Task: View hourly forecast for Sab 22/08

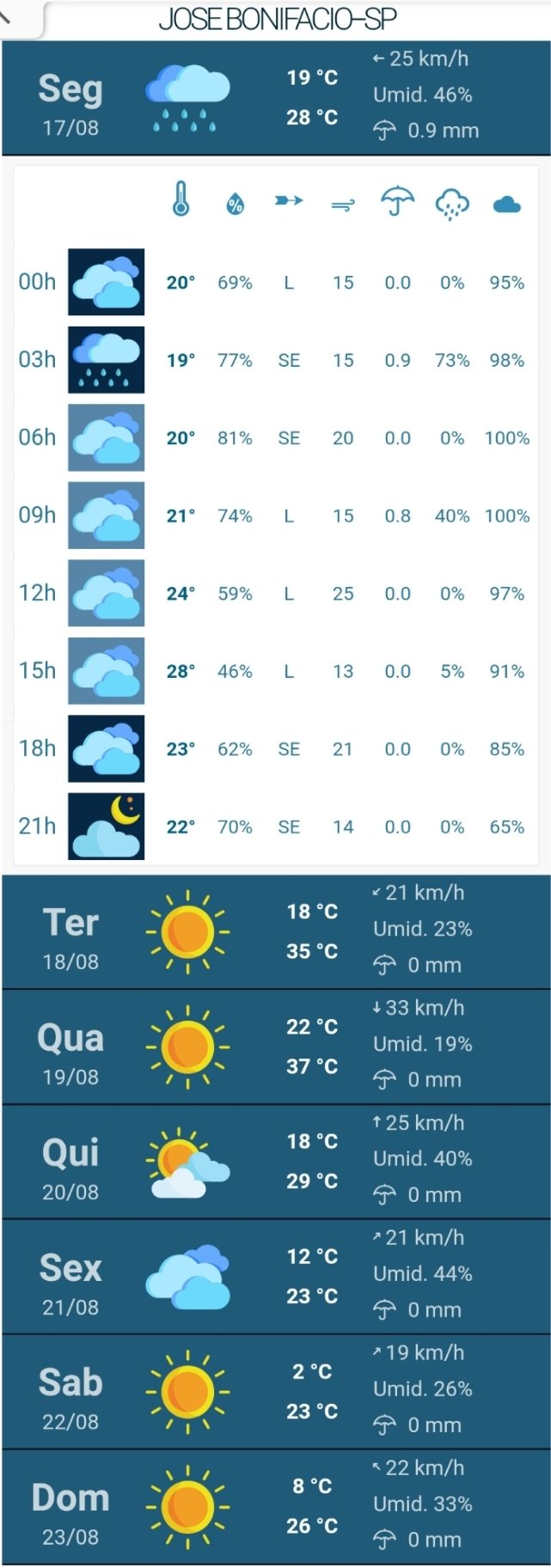Action: point(275,1392)
